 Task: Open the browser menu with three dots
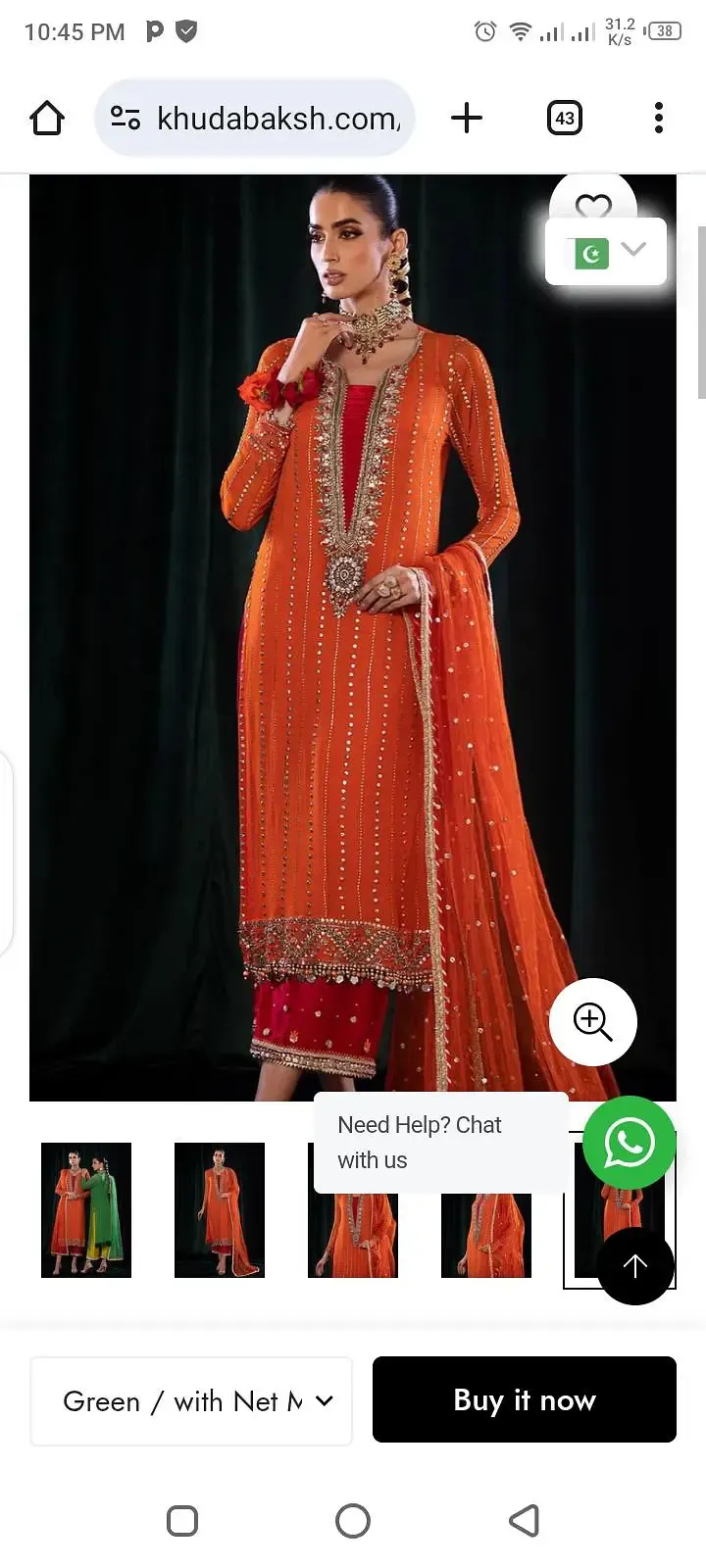(658, 118)
